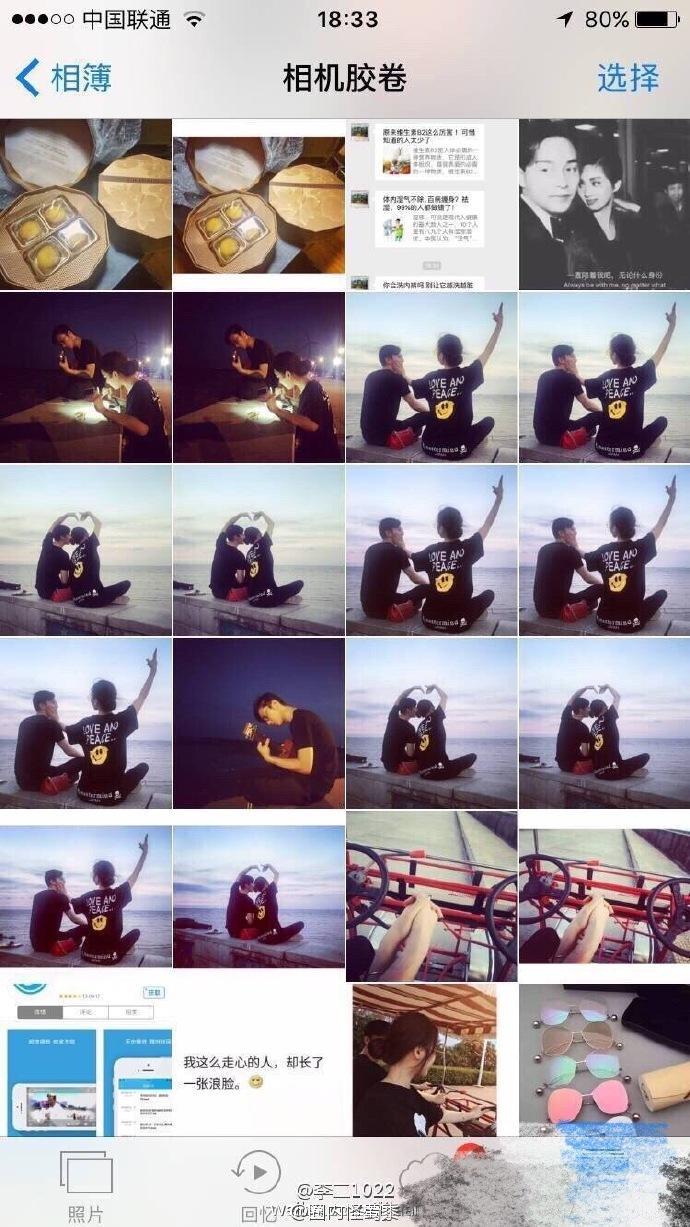
Task: Tap 选择 to select photos
Action: (x=628, y=77)
